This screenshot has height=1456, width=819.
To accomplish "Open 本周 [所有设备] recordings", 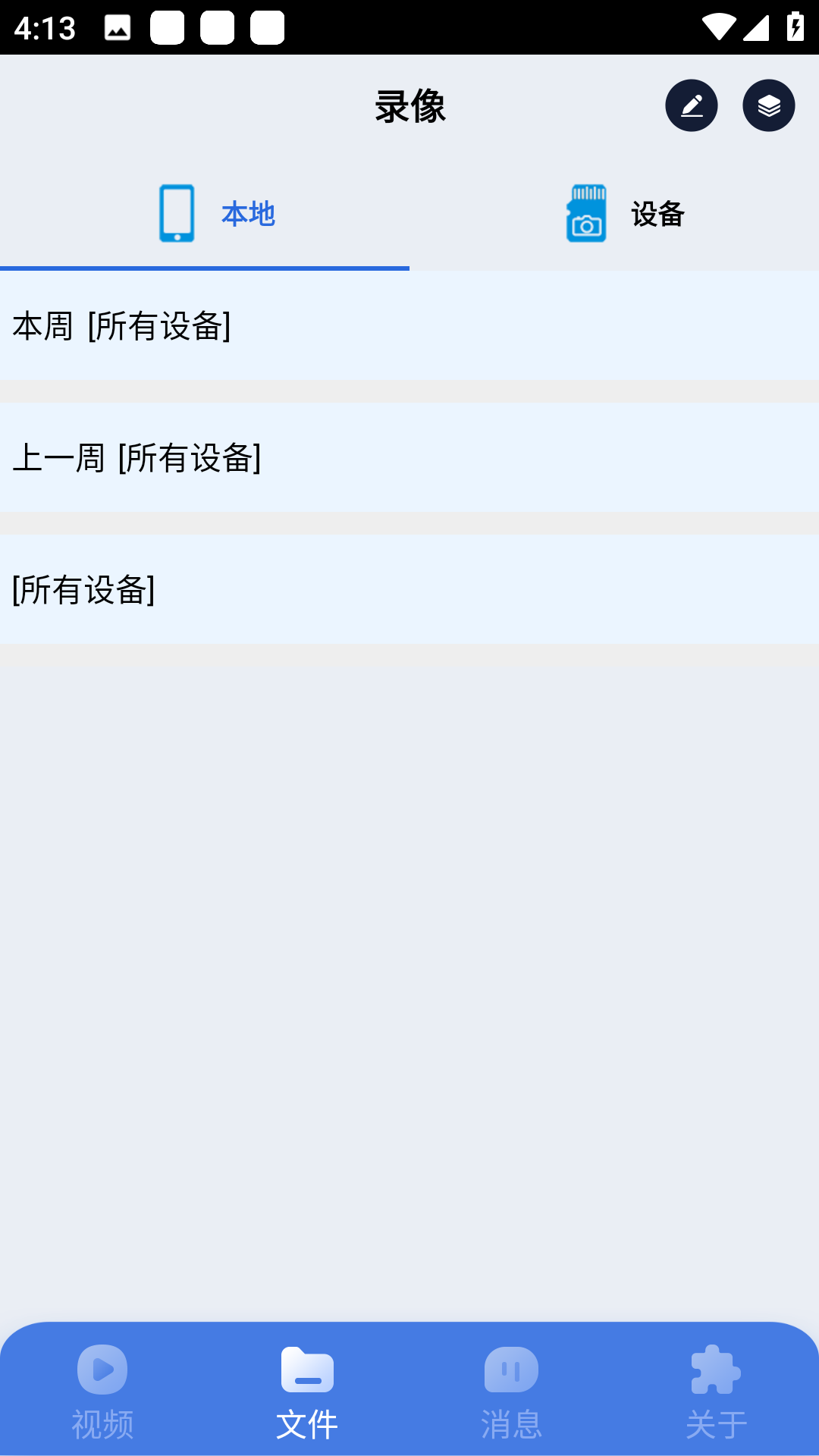I will click(409, 326).
